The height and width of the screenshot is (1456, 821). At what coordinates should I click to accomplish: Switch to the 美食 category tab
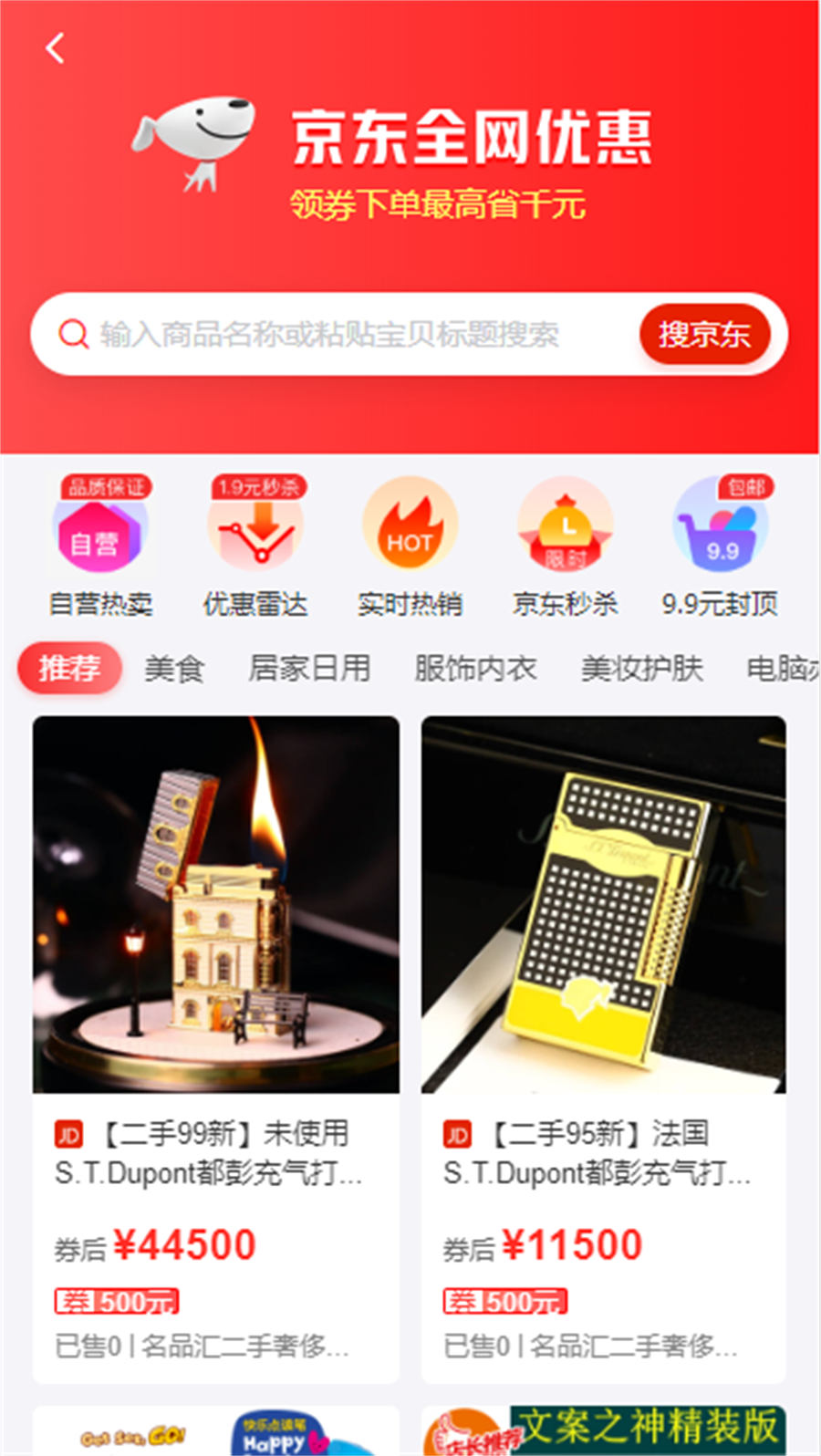tap(173, 668)
